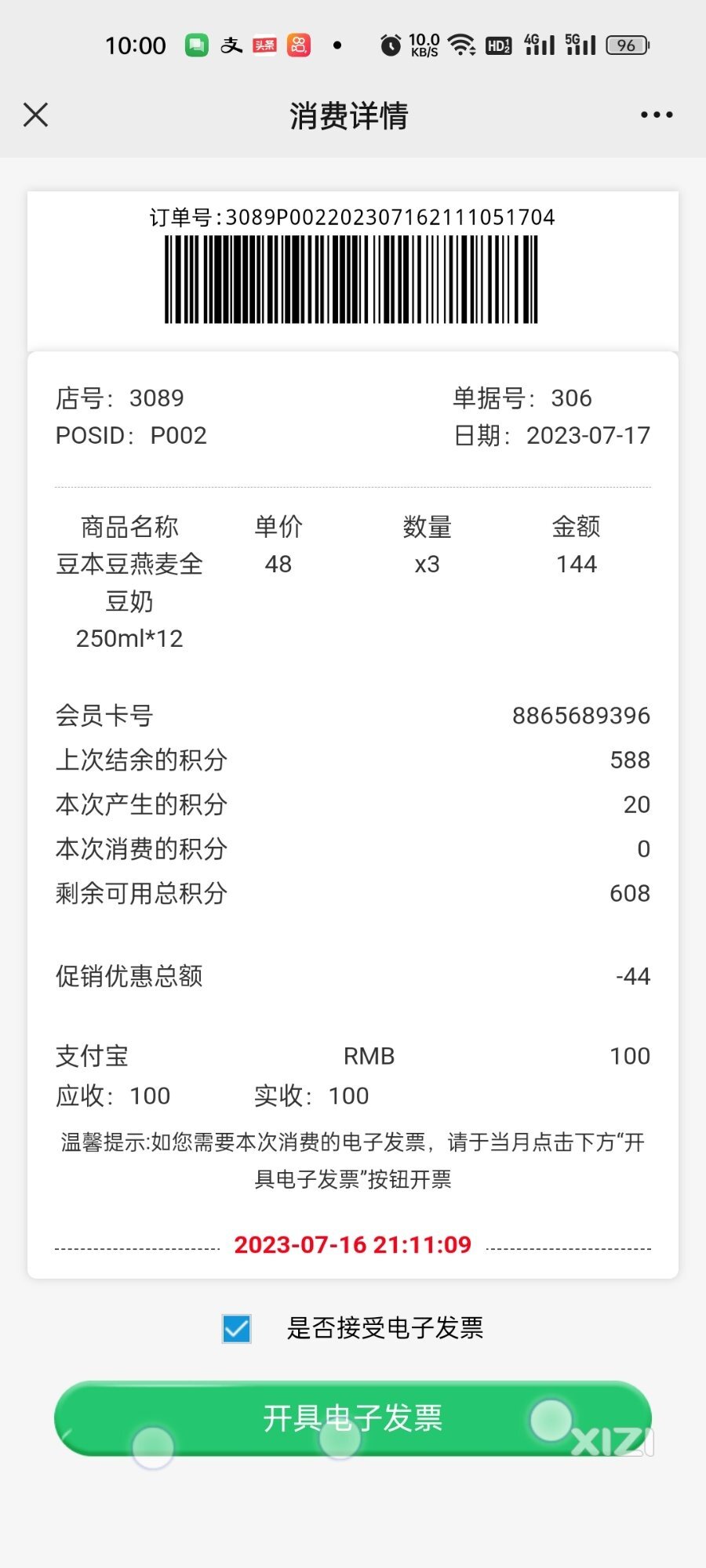The height and width of the screenshot is (1568, 706).
Task: Uncheck the 是否接受电子发票 checkbox
Action: (x=236, y=1328)
